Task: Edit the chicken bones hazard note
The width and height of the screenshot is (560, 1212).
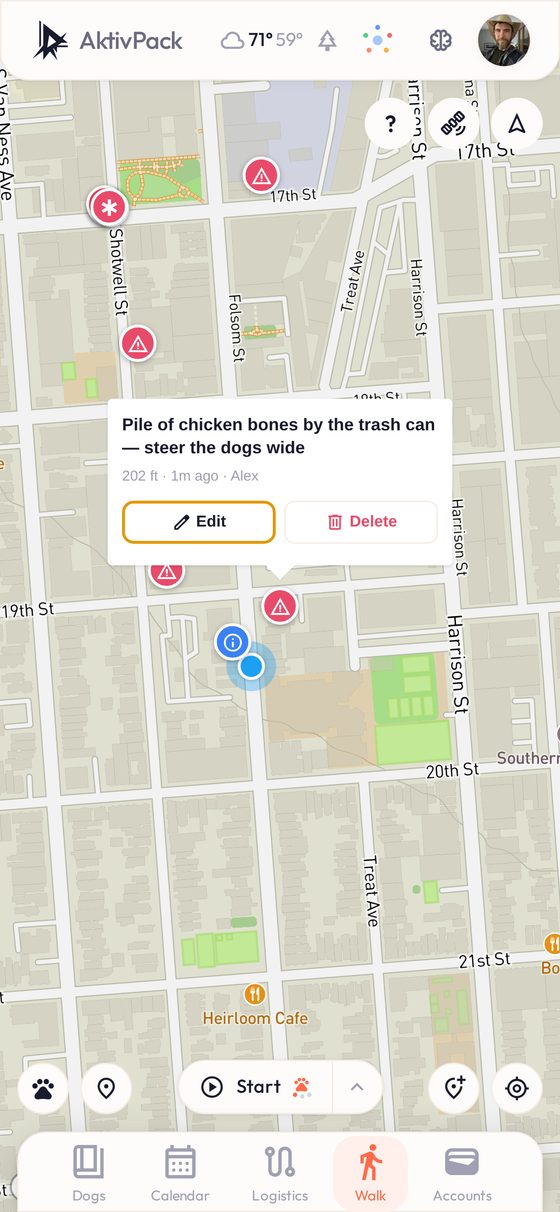Action: pos(198,522)
